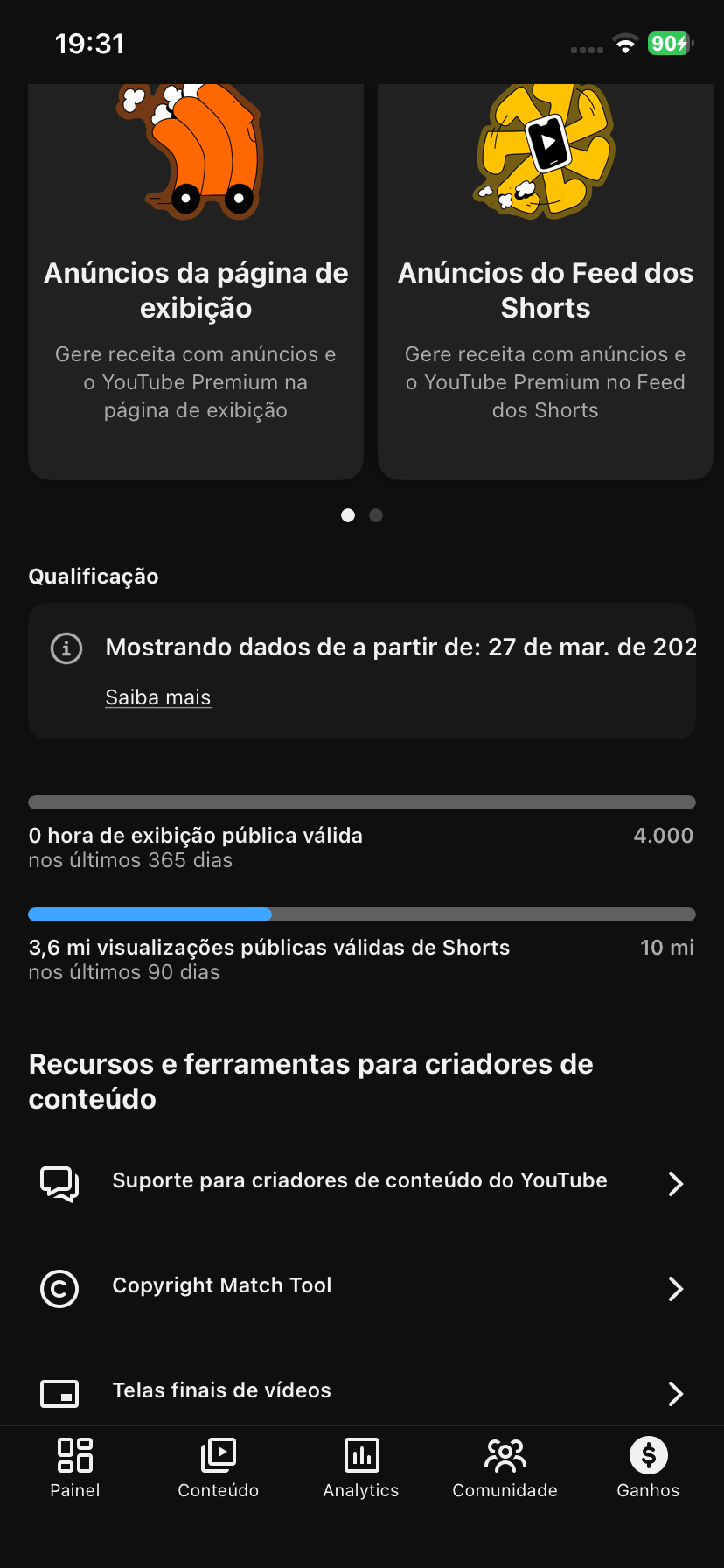Tap the info icon in Qualificação notice
Screen dimensions: 724x1568
pos(66,648)
